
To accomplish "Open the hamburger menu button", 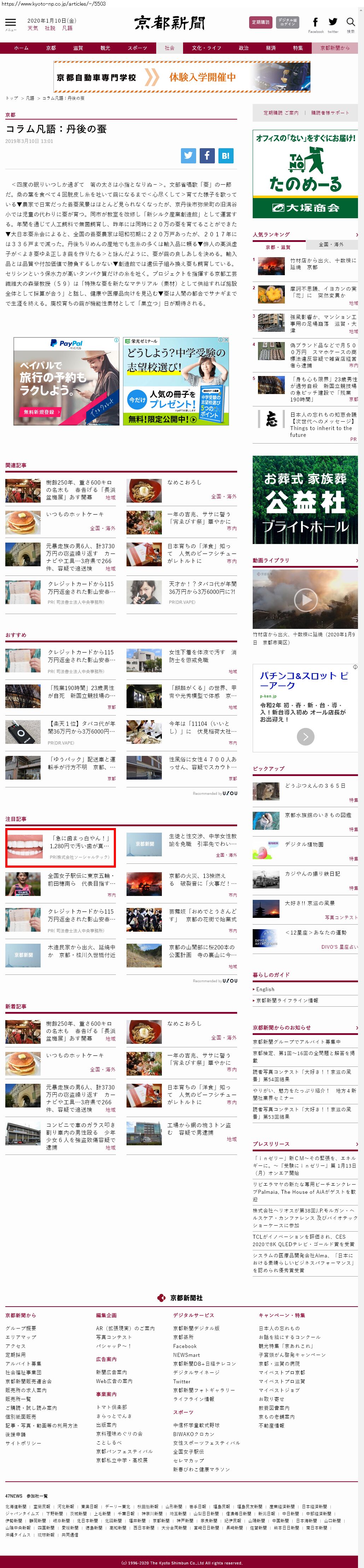I will (10, 23).
